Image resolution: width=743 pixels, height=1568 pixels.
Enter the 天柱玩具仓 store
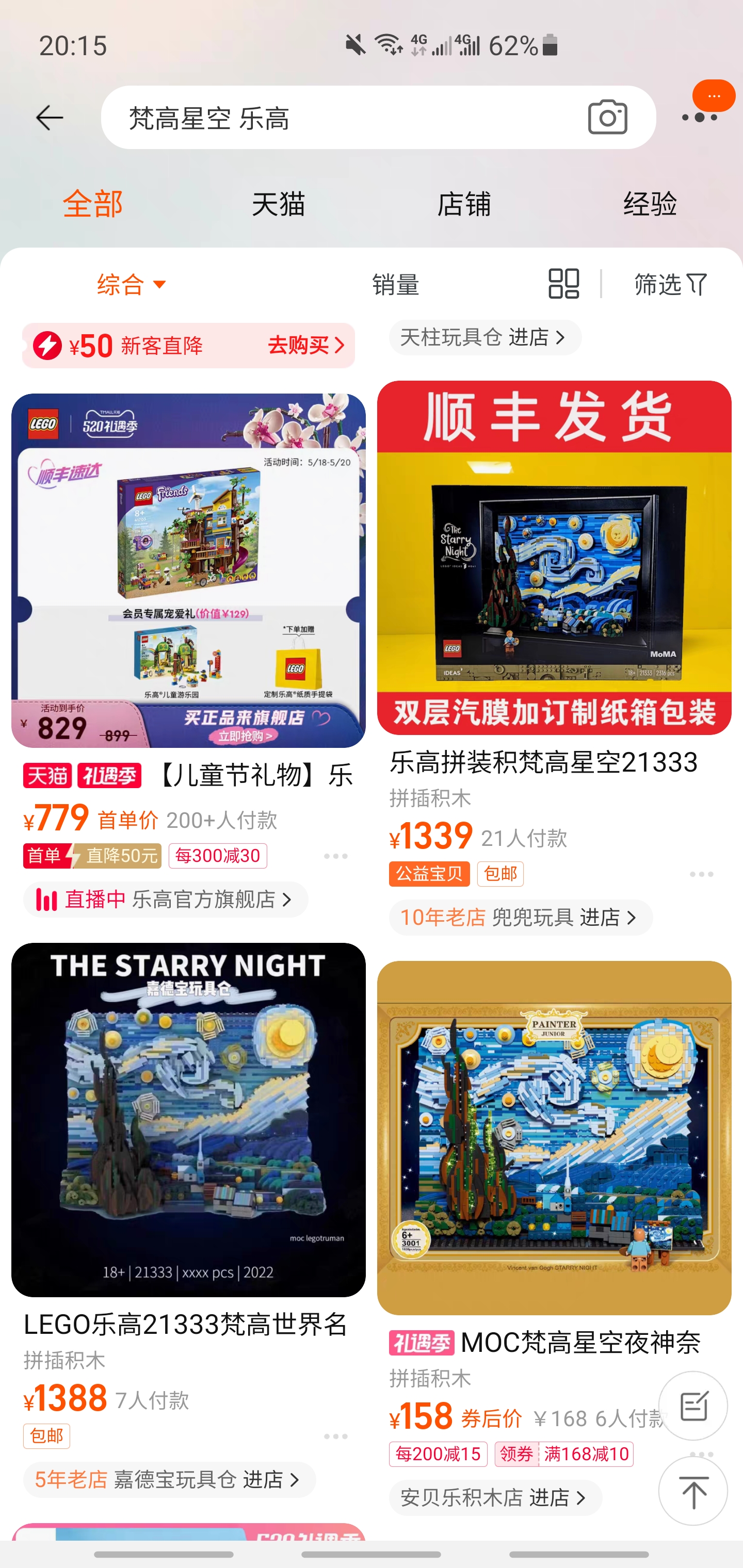click(x=485, y=337)
